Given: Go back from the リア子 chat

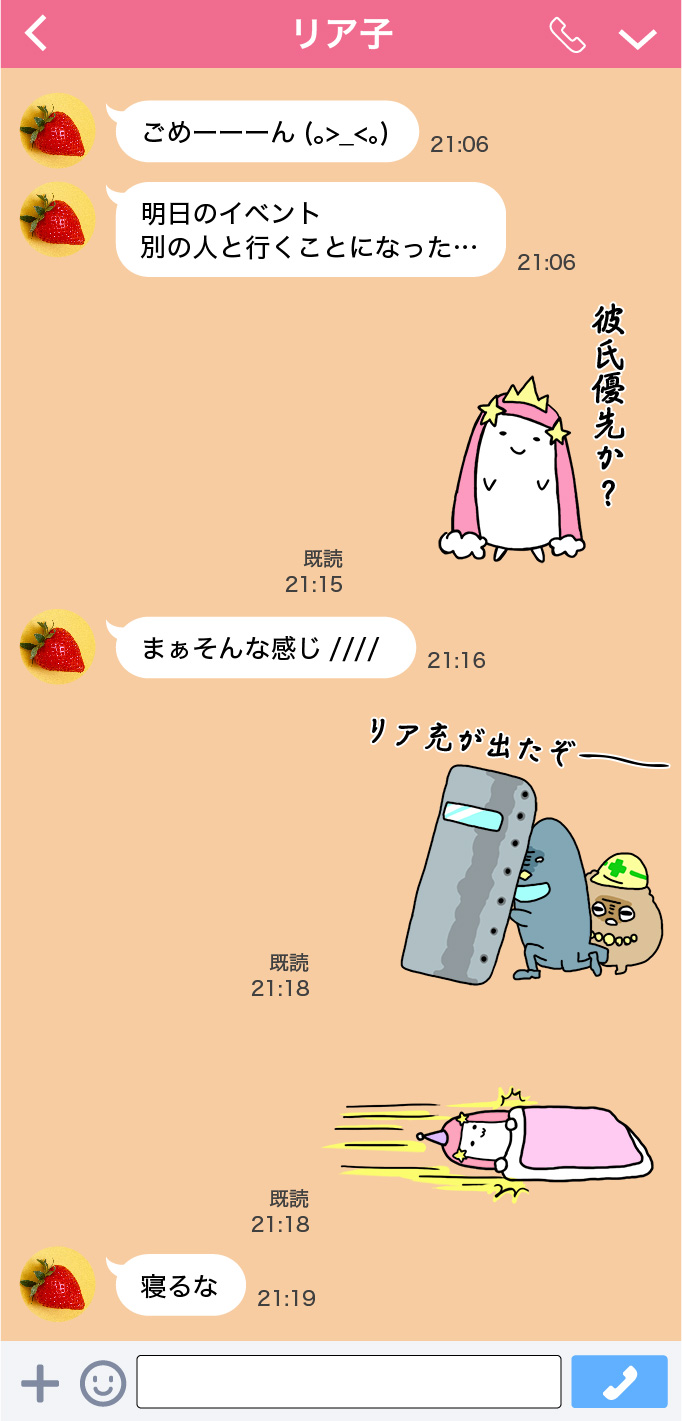Looking at the screenshot, I should 36,35.
